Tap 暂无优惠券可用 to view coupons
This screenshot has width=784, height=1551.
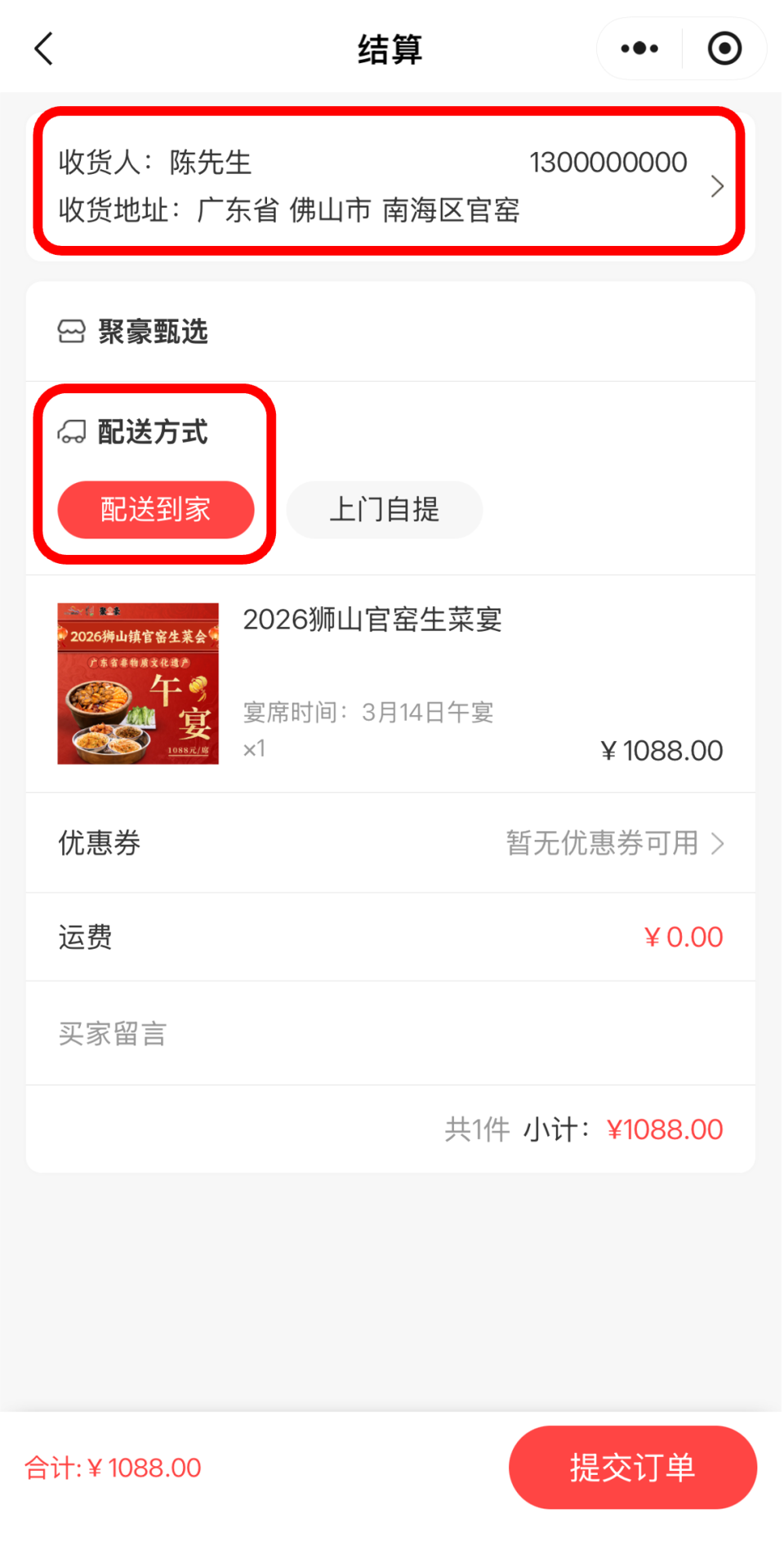click(x=602, y=843)
